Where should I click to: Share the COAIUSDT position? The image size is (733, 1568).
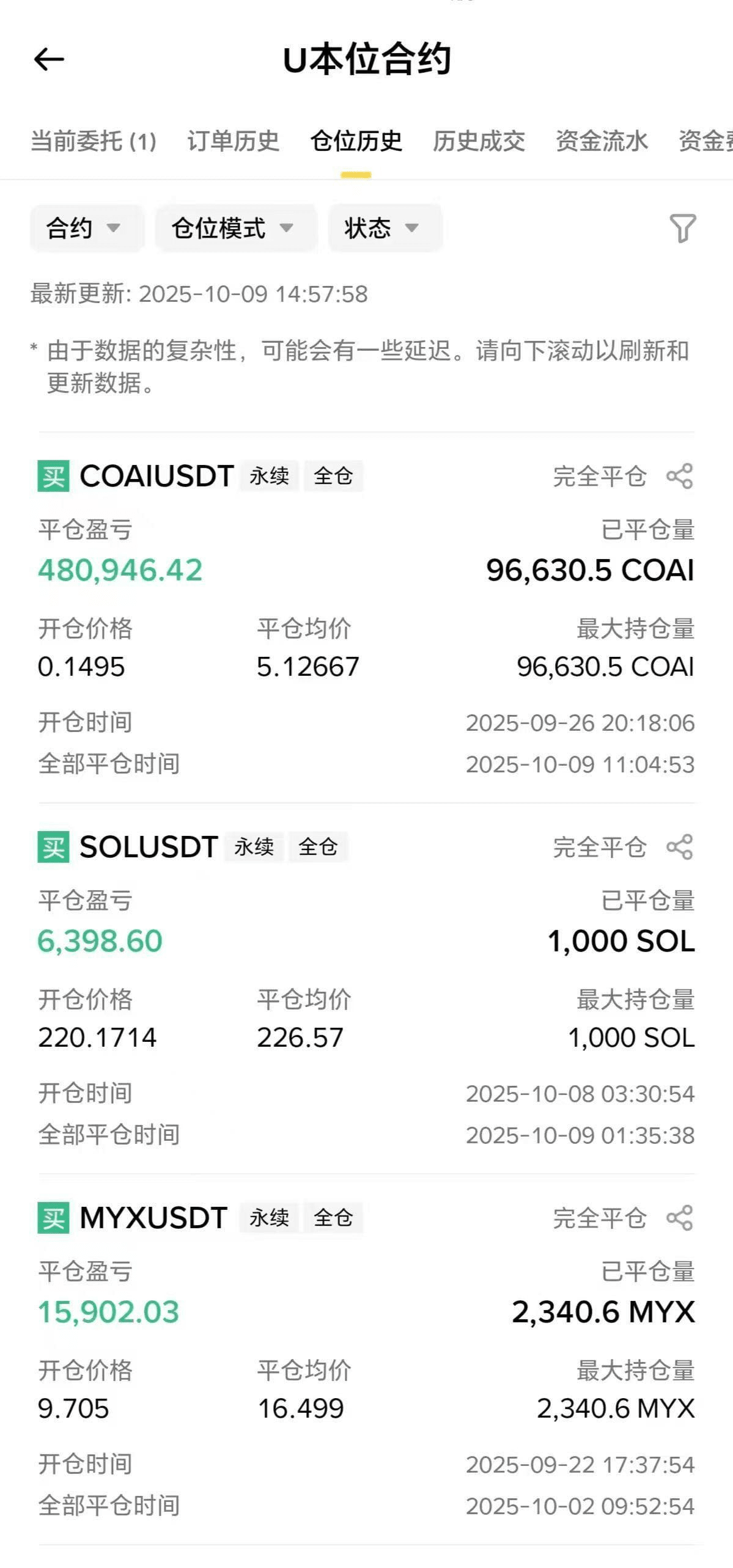(x=680, y=476)
